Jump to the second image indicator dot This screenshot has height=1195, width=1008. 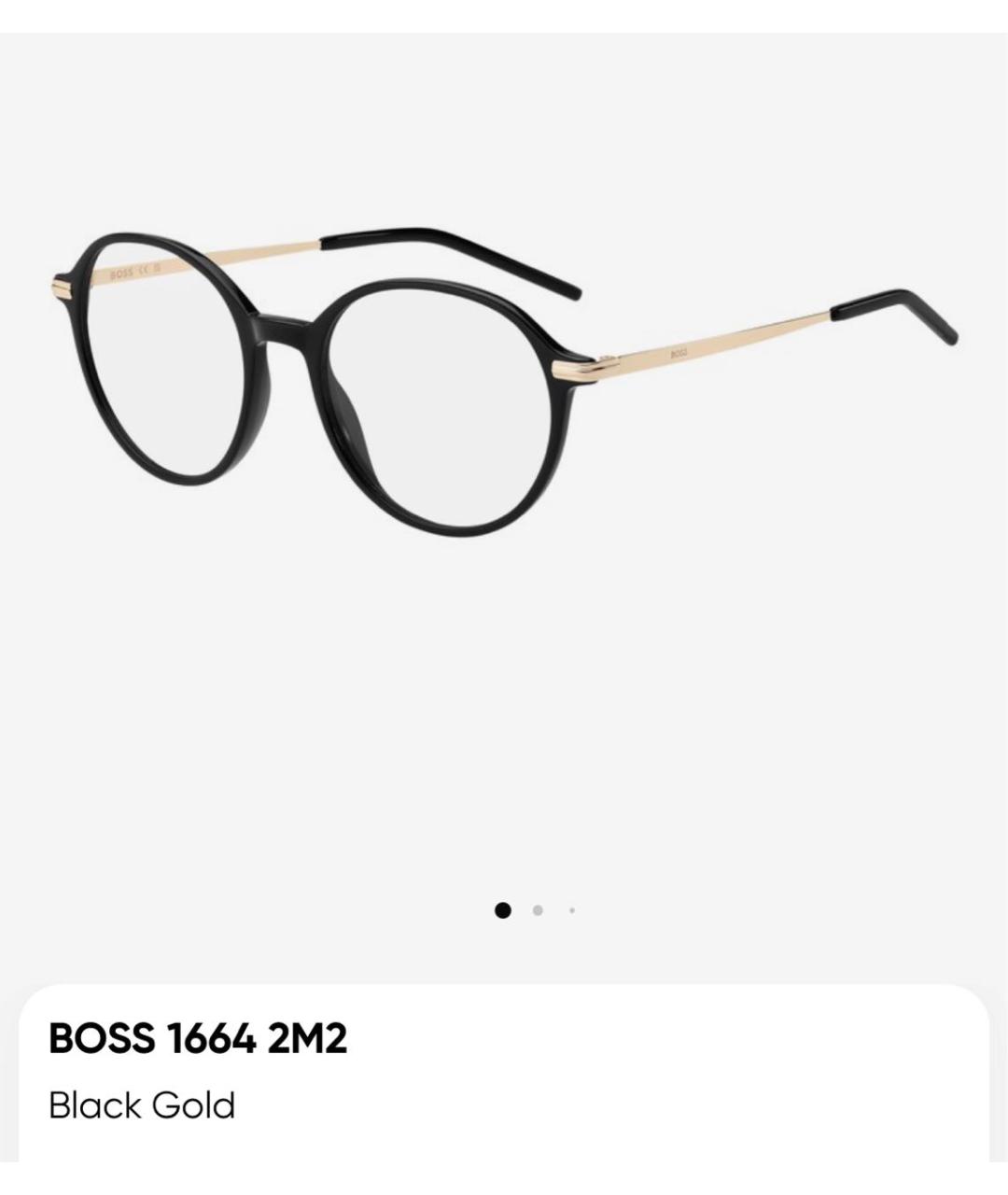pyautogui.click(x=538, y=910)
